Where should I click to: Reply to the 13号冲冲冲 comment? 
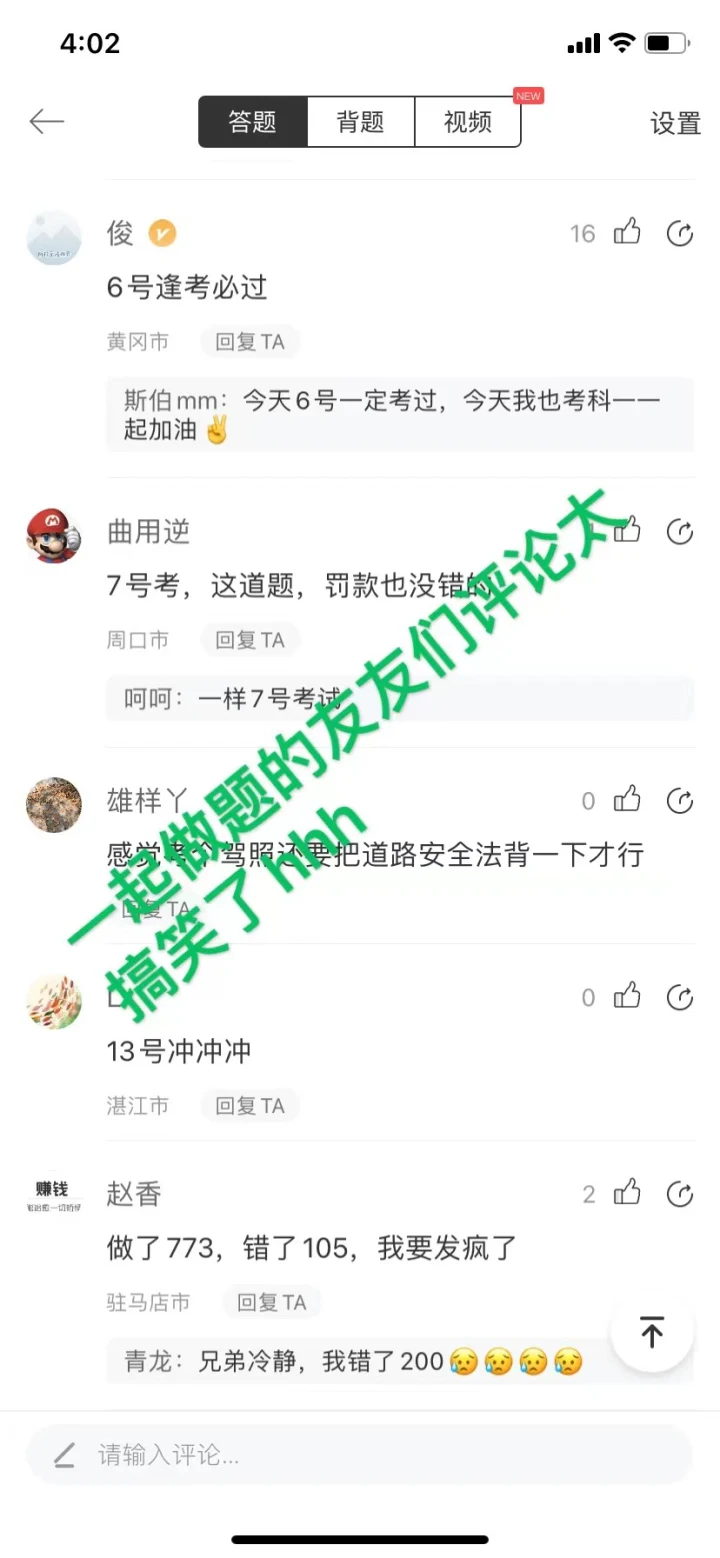pyautogui.click(x=250, y=1106)
